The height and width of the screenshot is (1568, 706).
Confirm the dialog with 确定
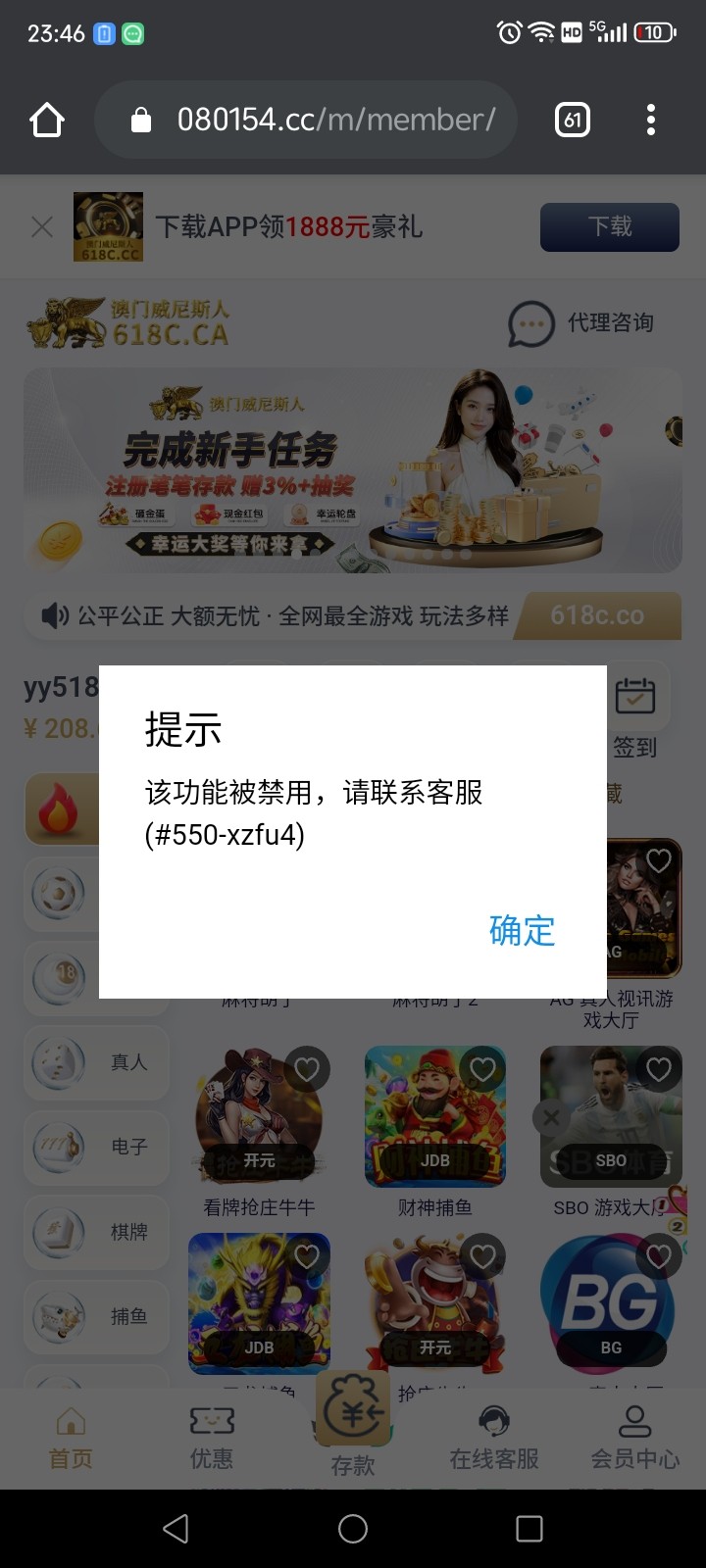coord(522,930)
